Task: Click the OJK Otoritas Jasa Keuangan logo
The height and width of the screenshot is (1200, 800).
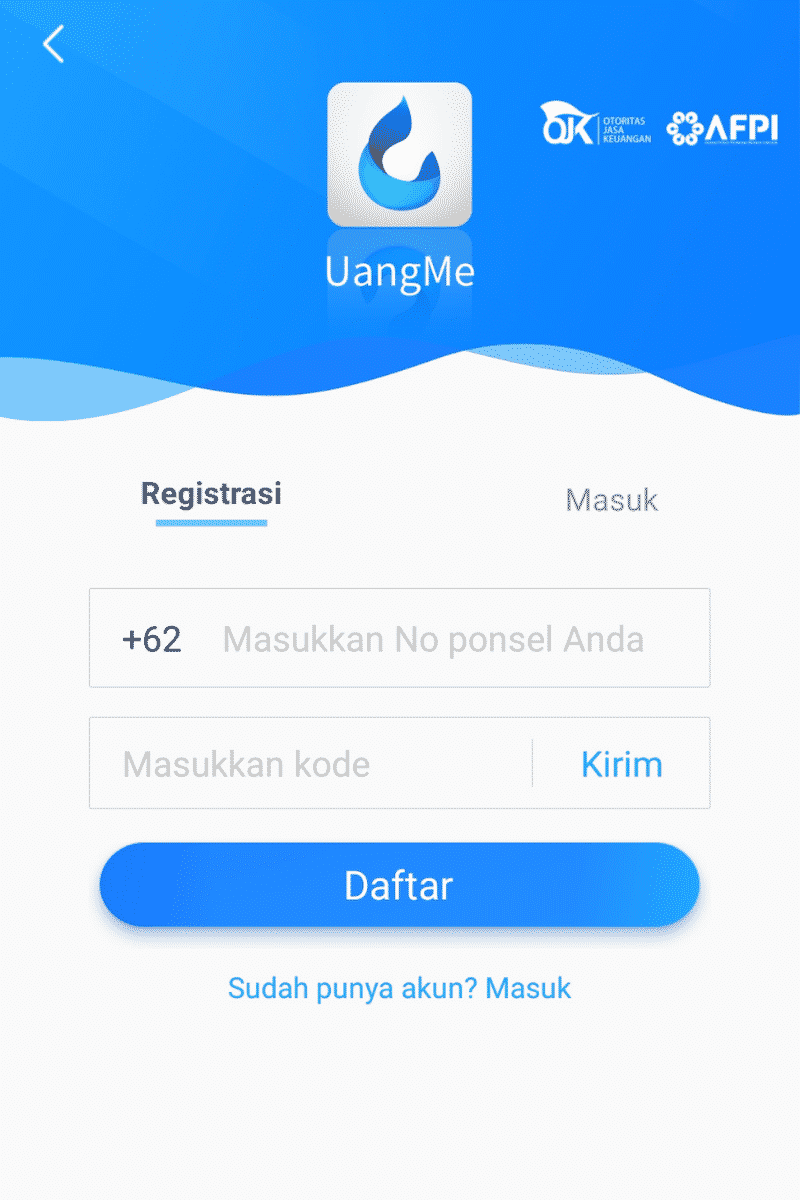Action: 594,126
